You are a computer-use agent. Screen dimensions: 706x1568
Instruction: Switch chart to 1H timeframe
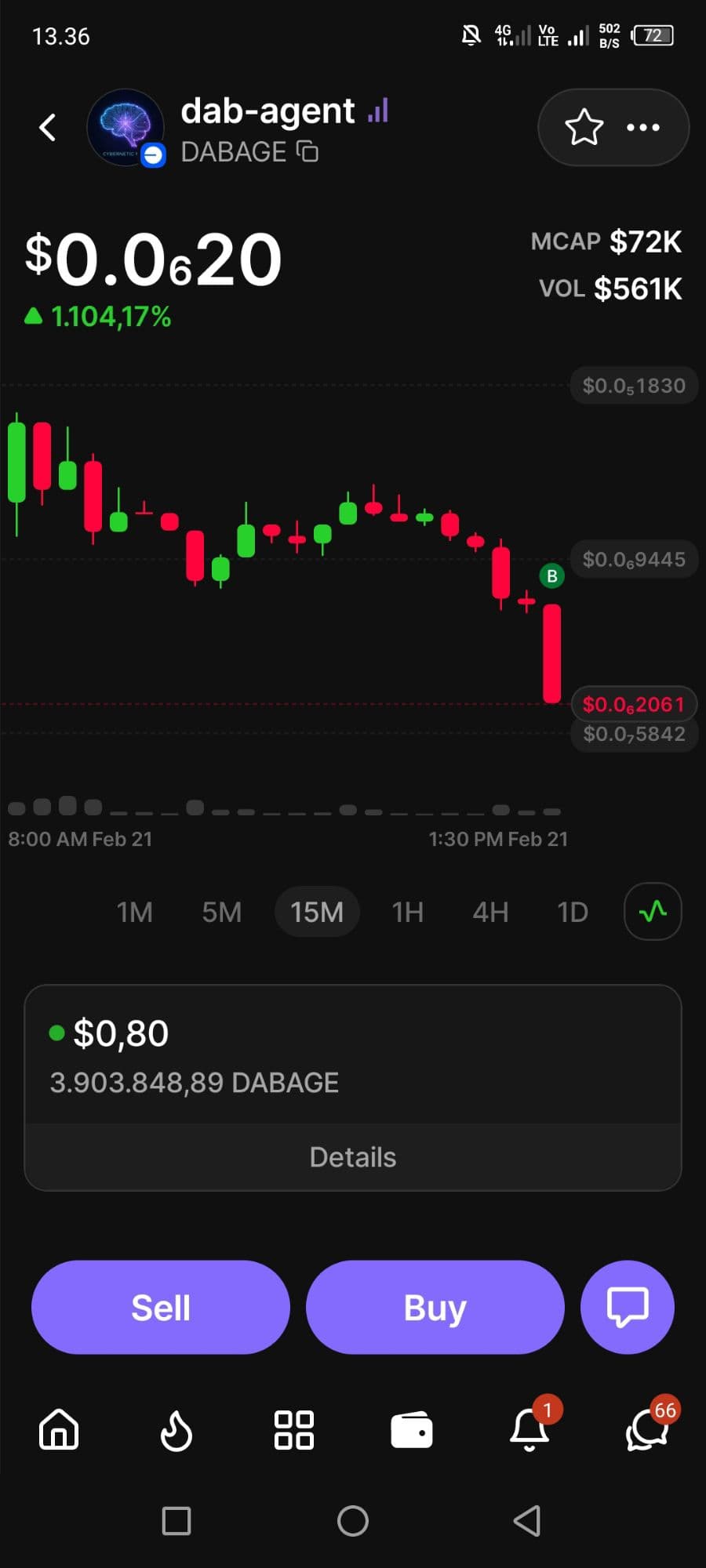408,912
